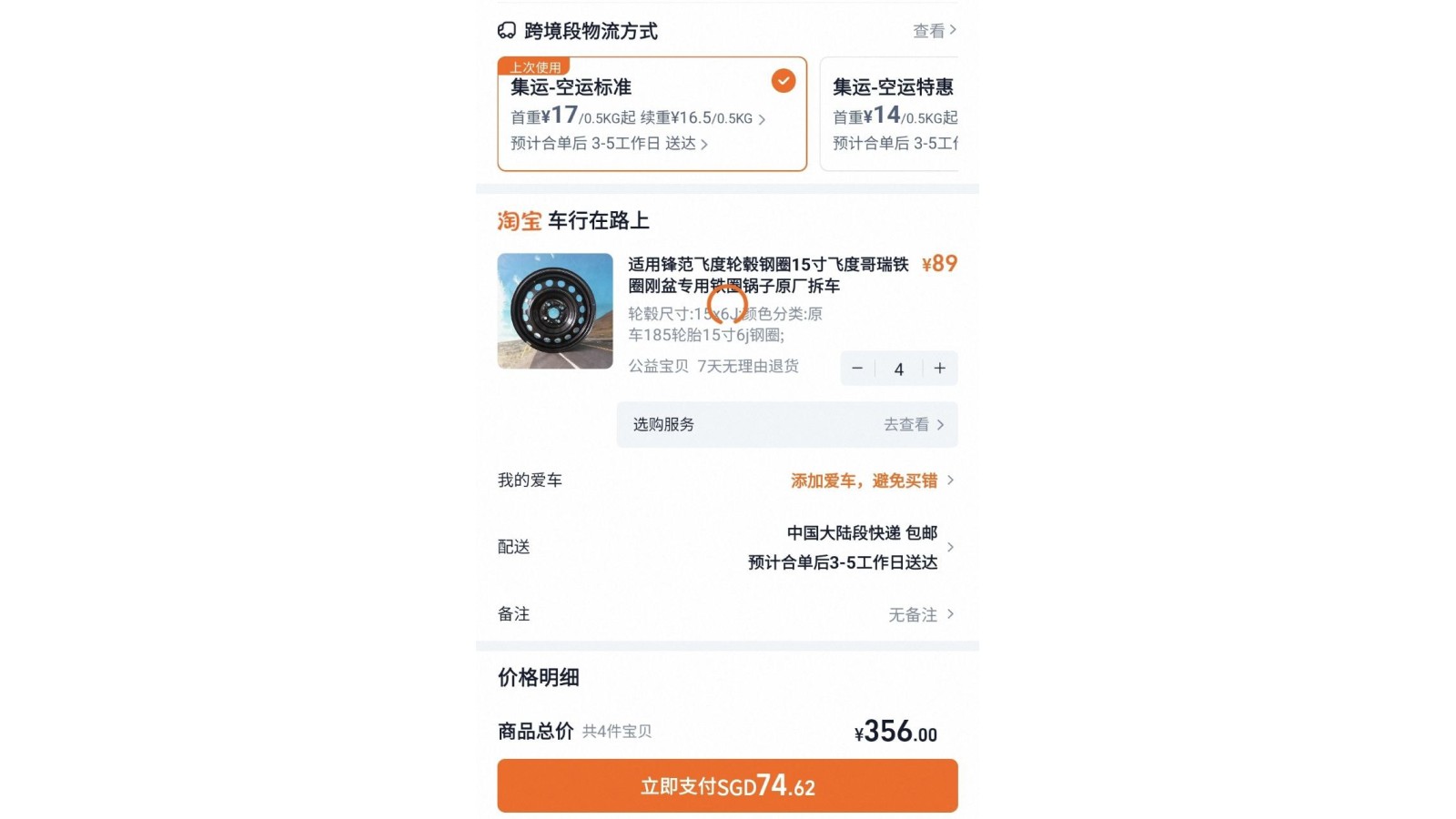This screenshot has width=1456, height=819.
Task: View 集运-空运标准 estimated delivery time details
Action: click(x=610, y=144)
